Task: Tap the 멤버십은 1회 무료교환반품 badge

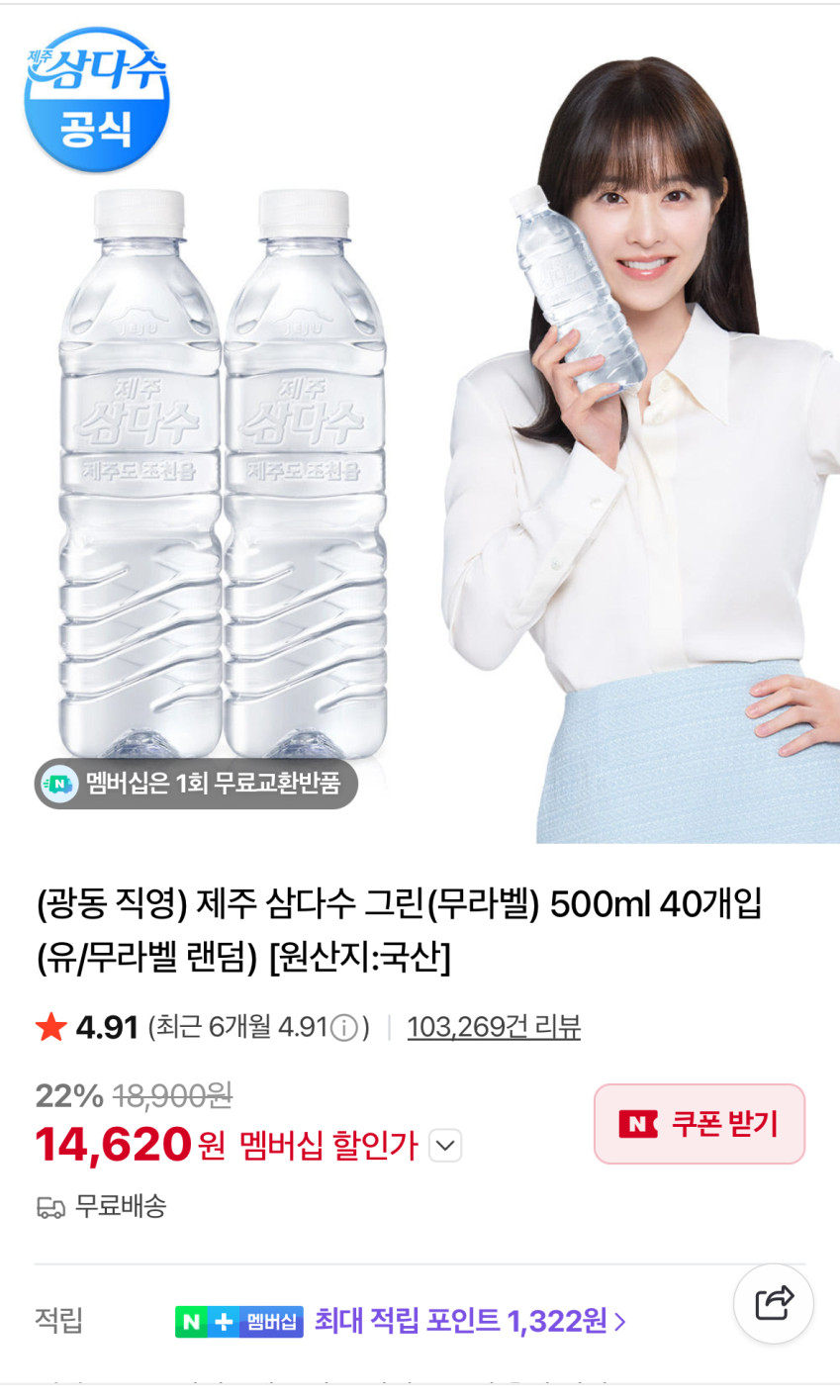Action: click(196, 785)
